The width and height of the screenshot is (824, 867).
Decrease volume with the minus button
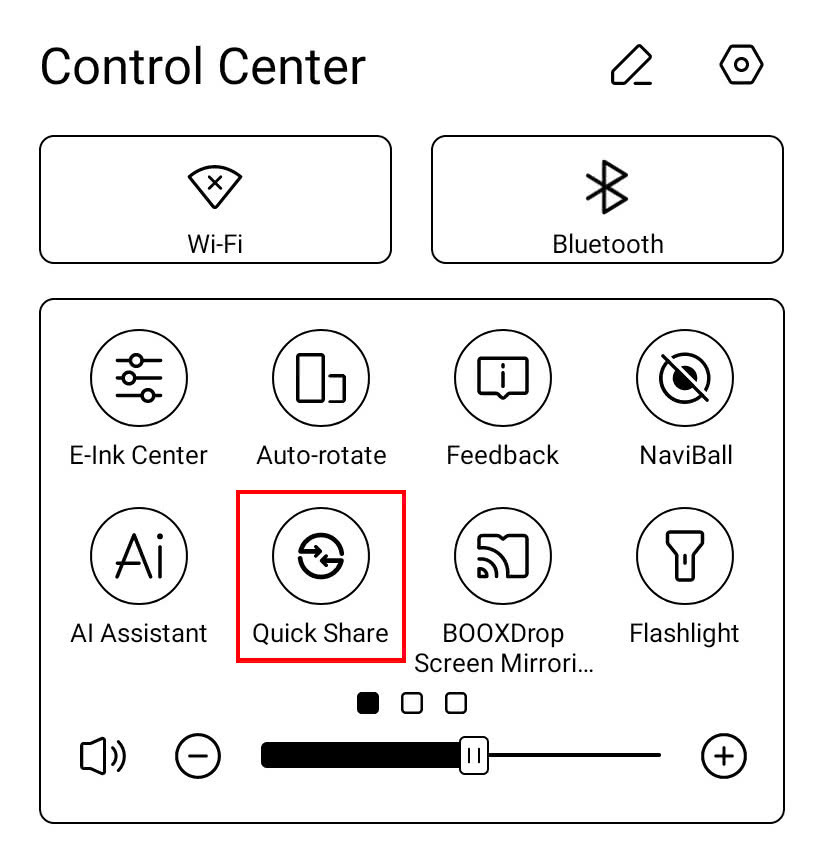point(198,756)
